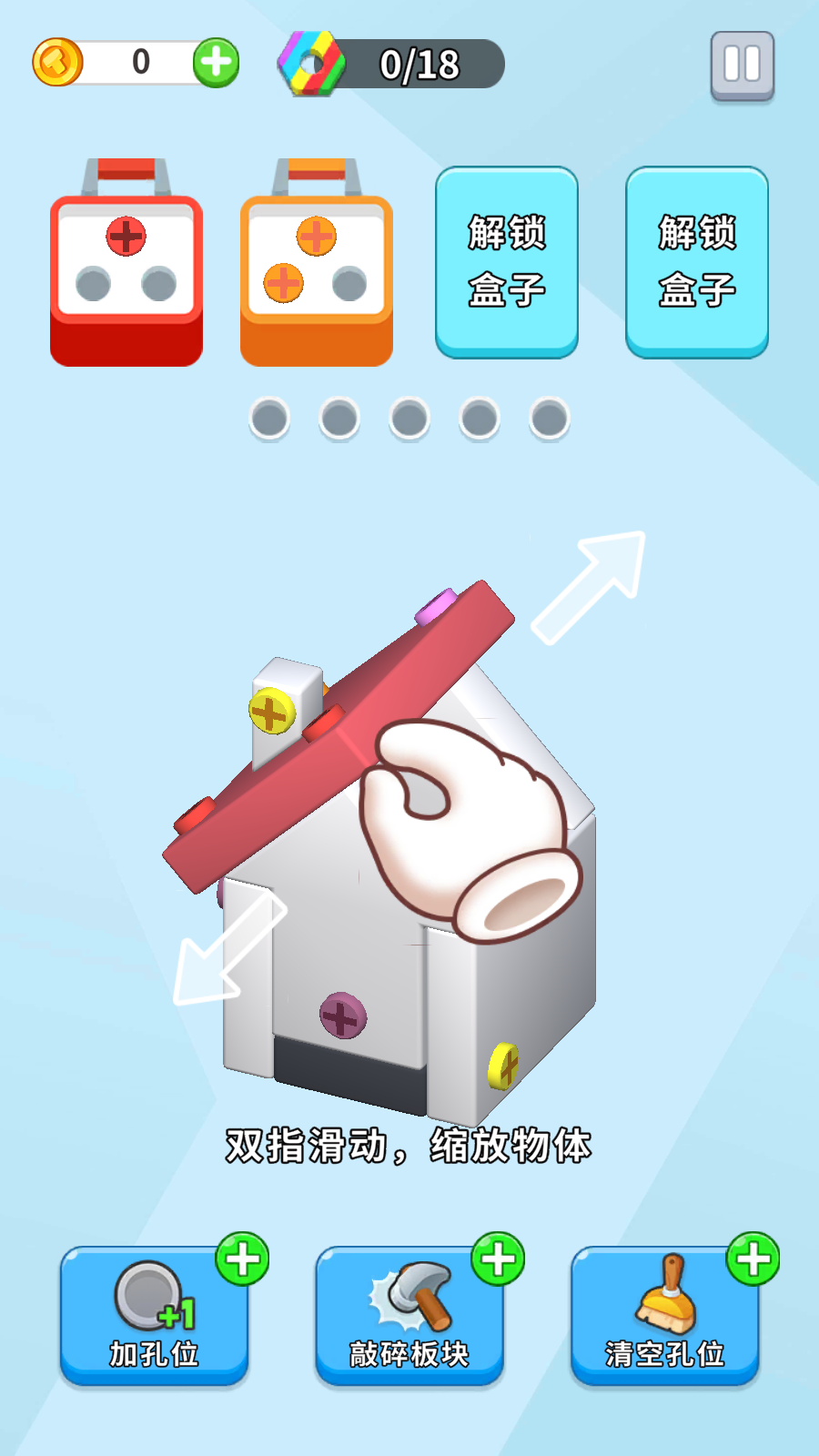Remove the yellow screw on the chimney
This screenshot has width=819, height=1456.
271,712
